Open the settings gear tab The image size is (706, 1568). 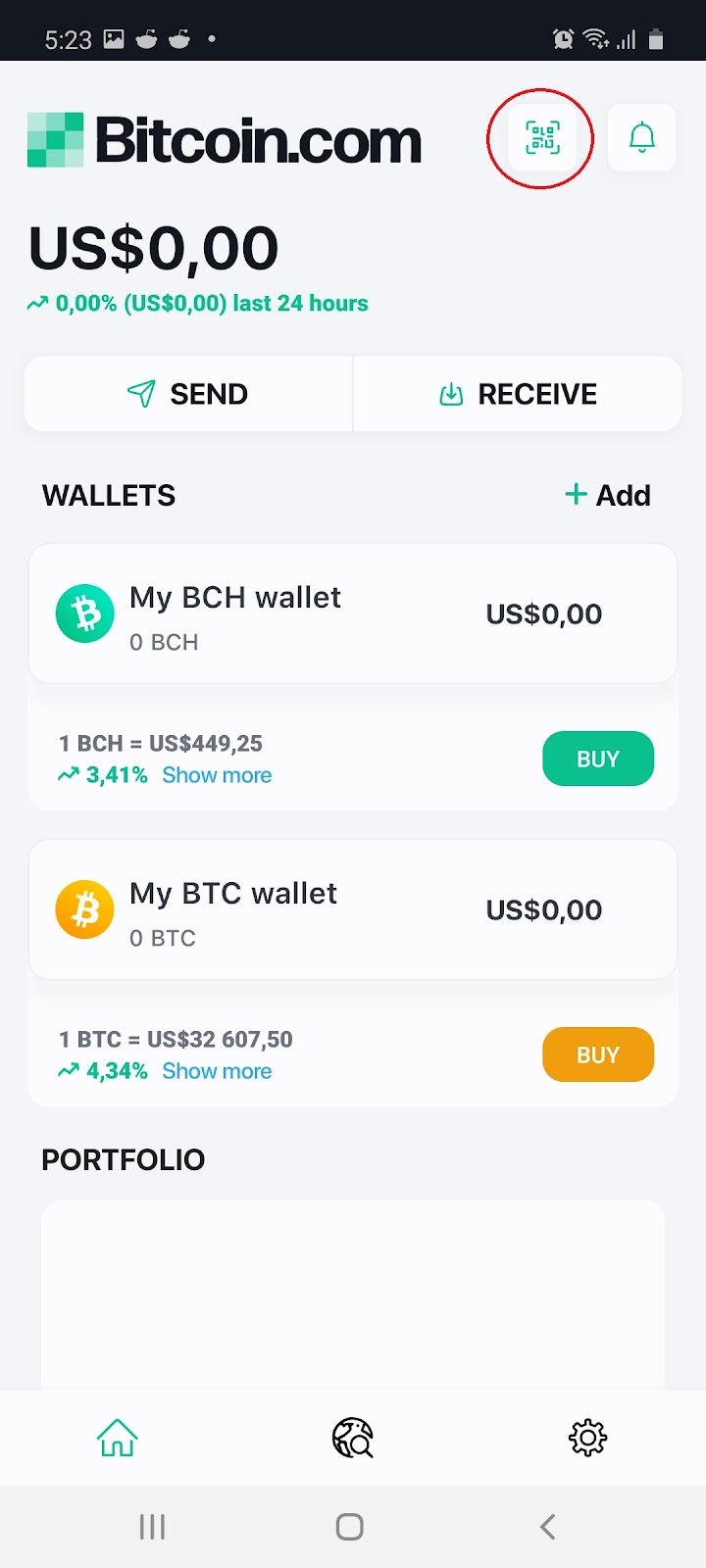[x=587, y=1438]
